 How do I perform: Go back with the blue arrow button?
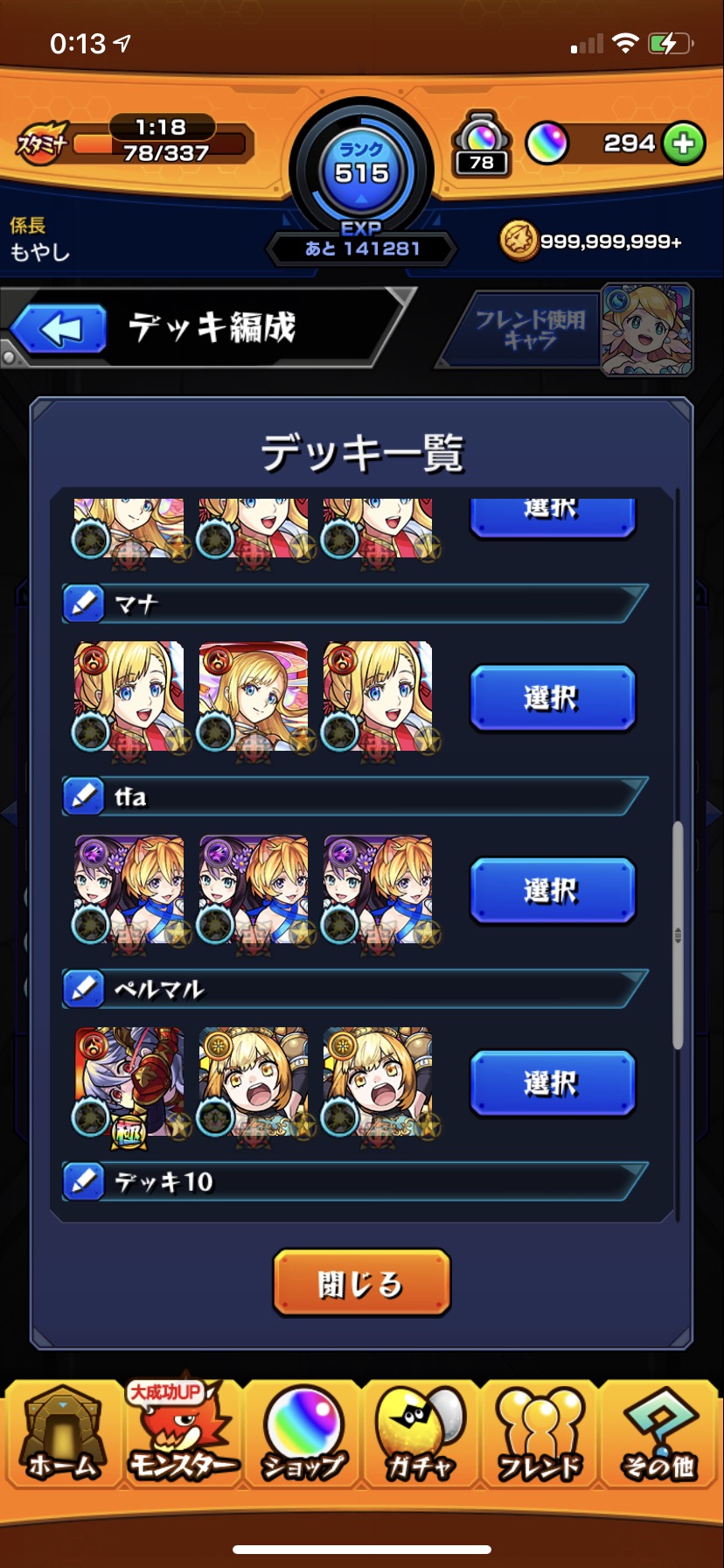click(x=59, y=329)
